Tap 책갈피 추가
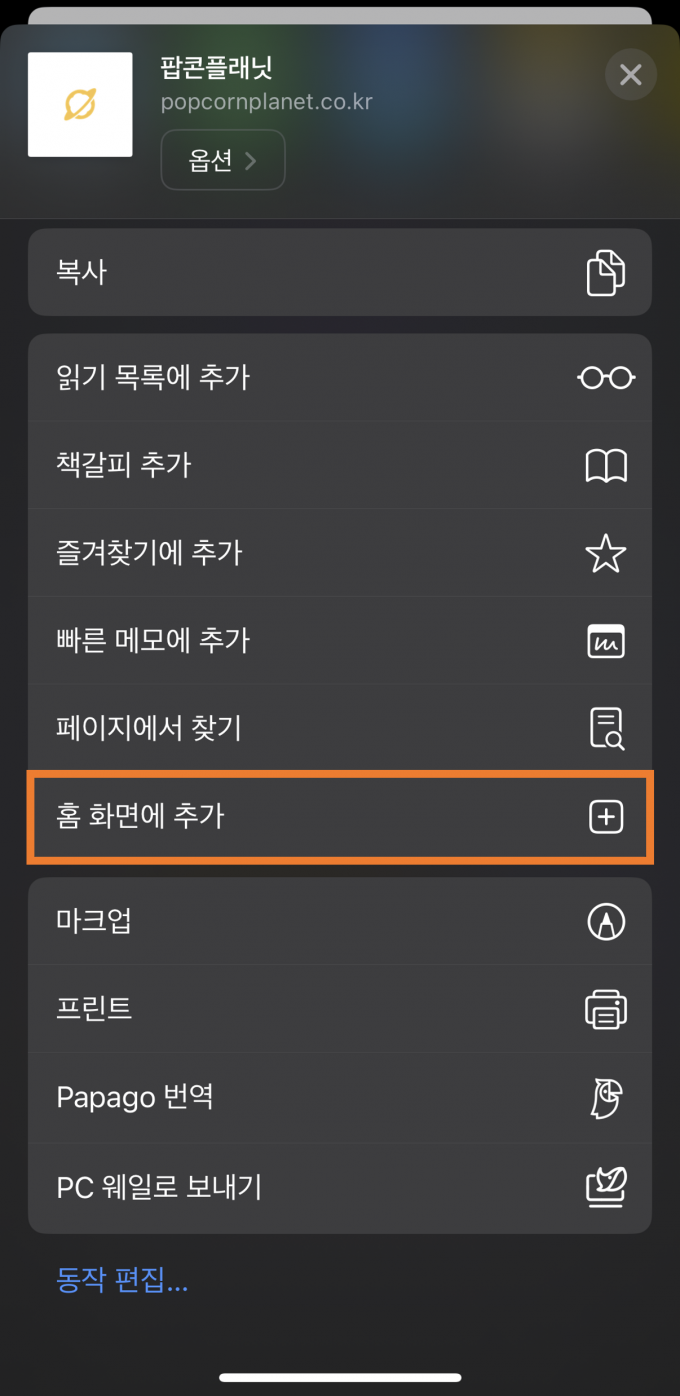 (340, 465)
